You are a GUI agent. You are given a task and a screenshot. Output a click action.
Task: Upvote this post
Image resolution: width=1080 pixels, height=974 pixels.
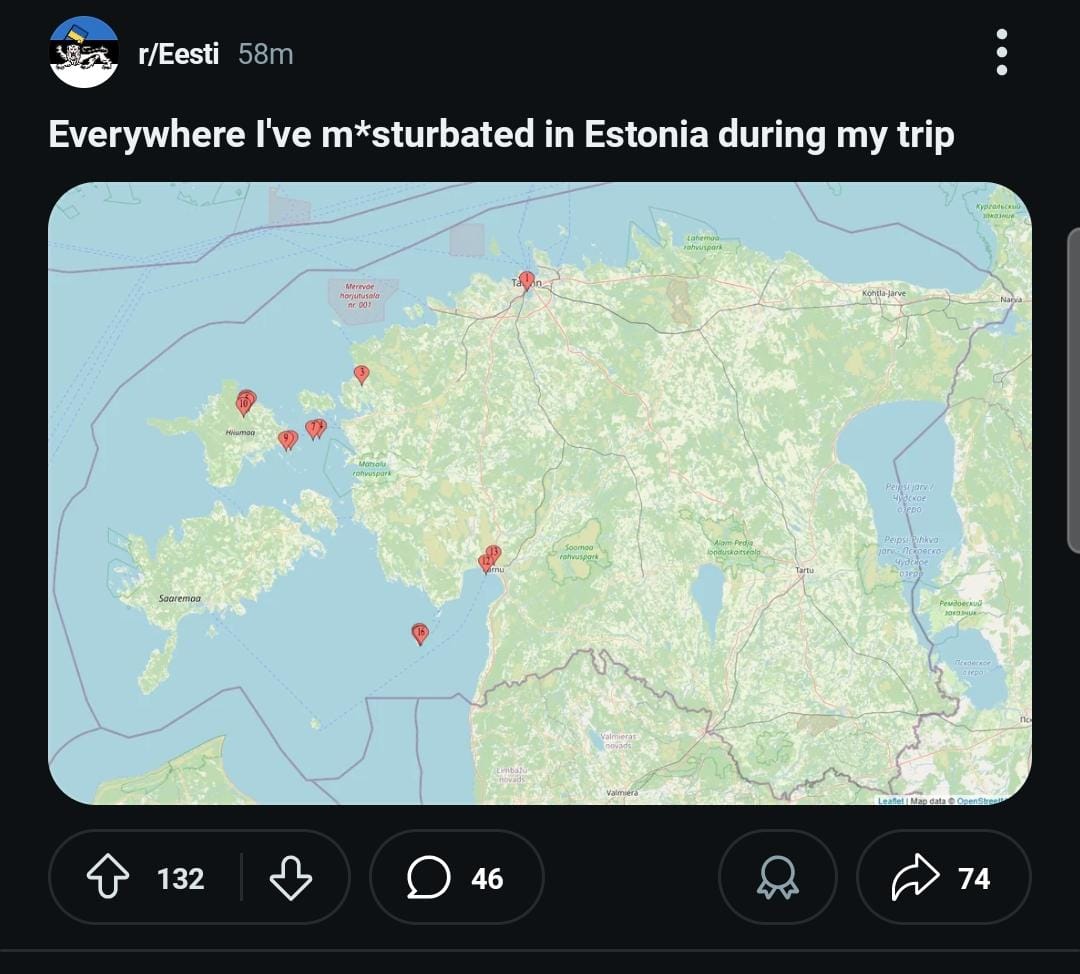[x=109, y=878]
